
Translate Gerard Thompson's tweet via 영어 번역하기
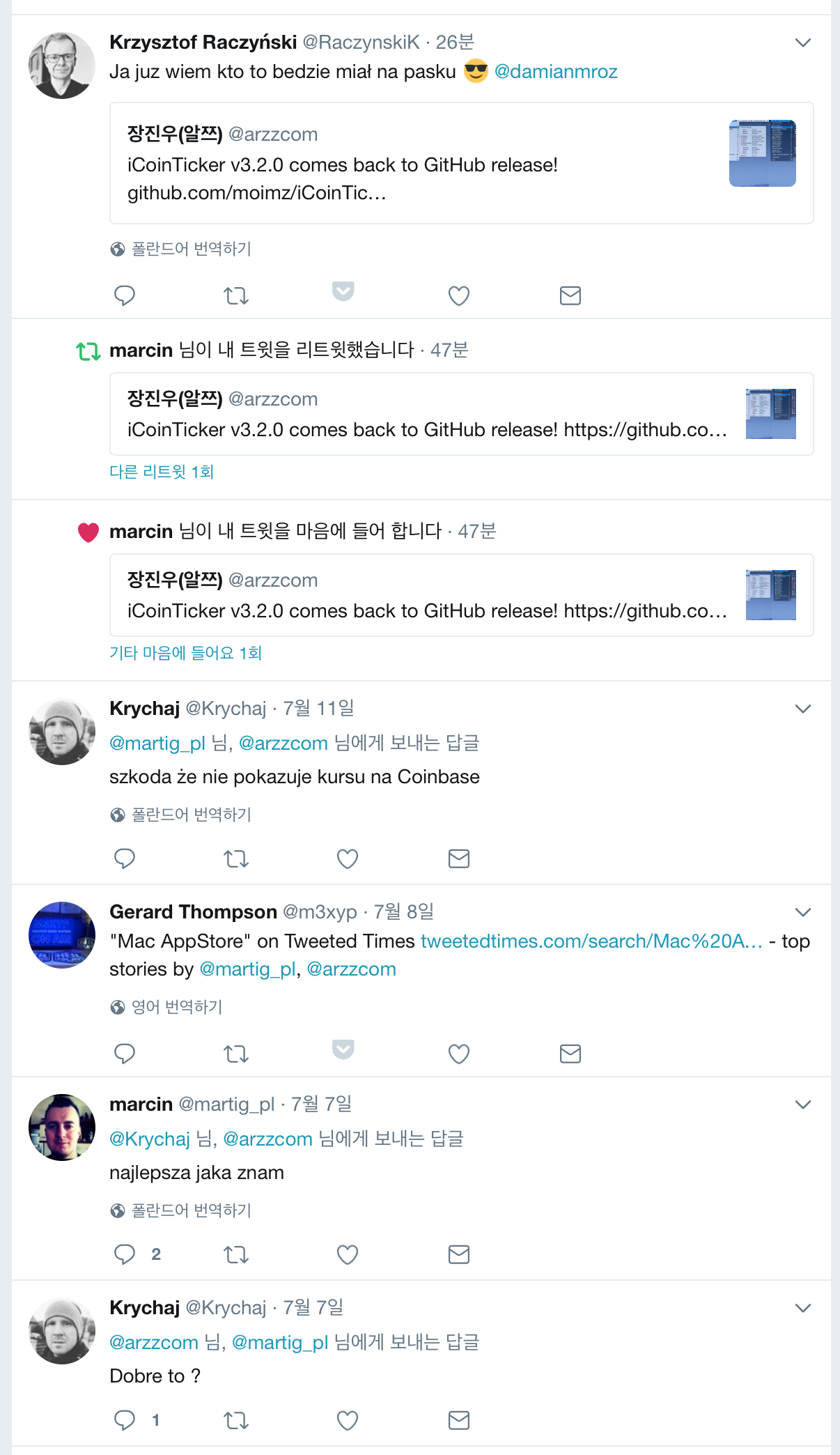coord(176,1007)
